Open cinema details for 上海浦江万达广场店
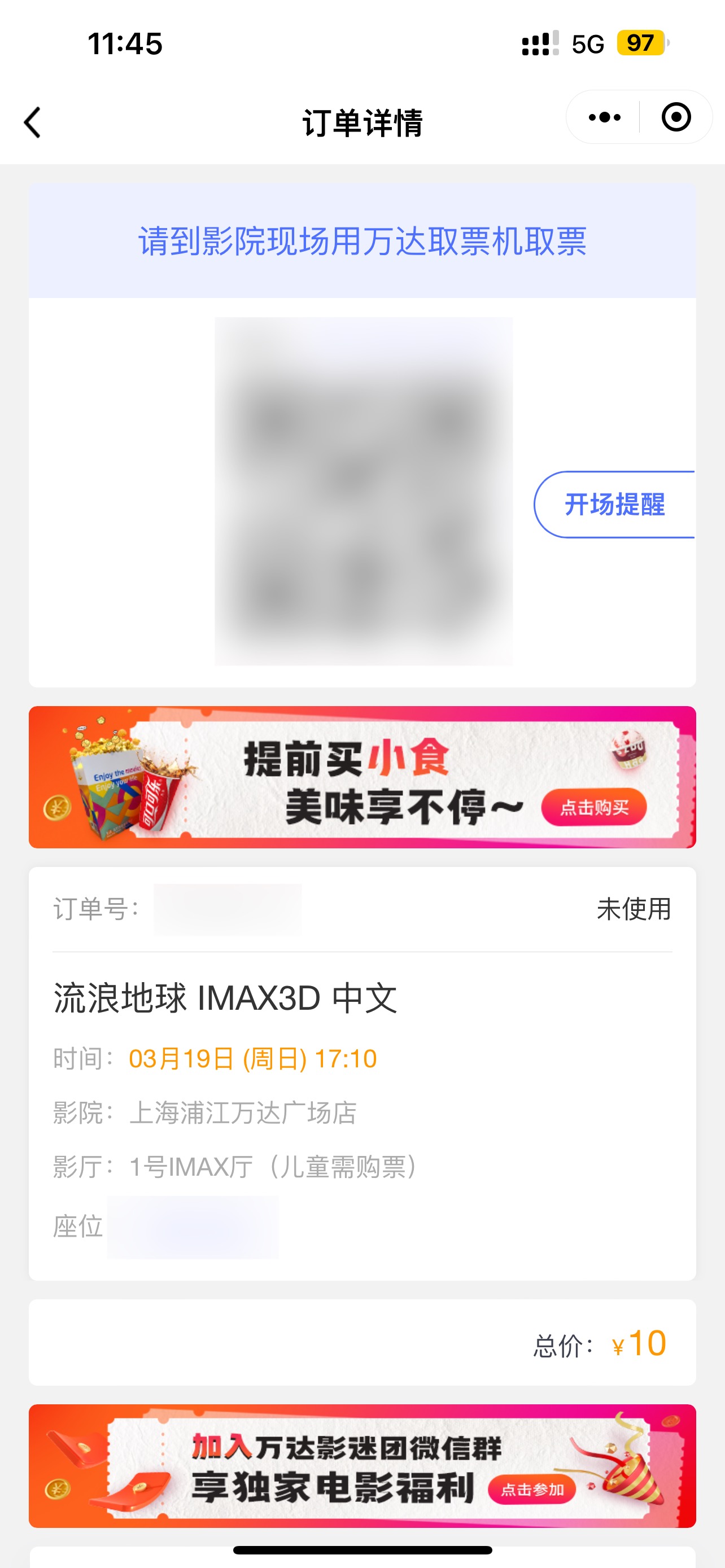The image size is (725, 1568). pos(242,1113)
